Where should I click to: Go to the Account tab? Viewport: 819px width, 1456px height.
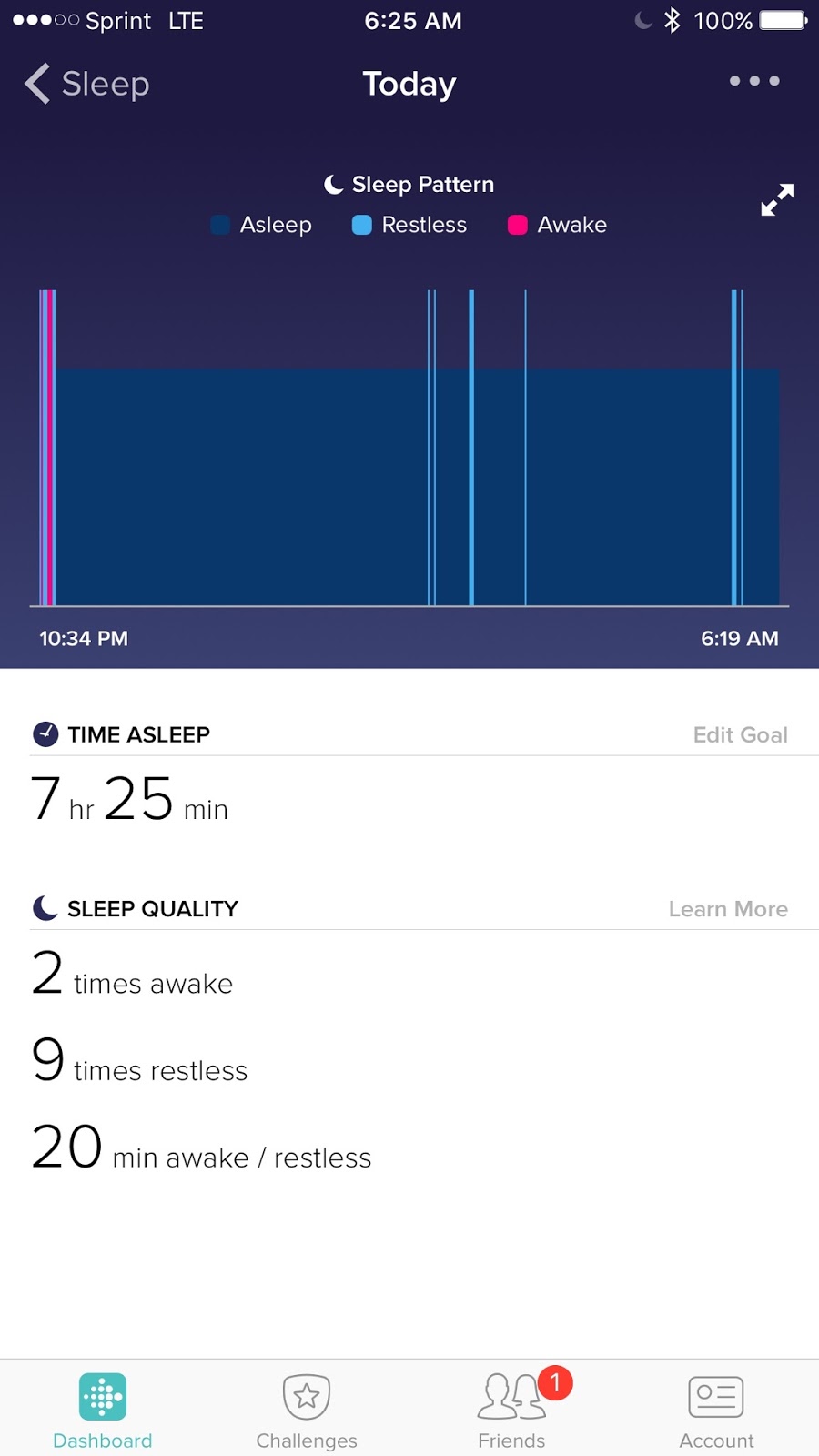point(716,1410)
